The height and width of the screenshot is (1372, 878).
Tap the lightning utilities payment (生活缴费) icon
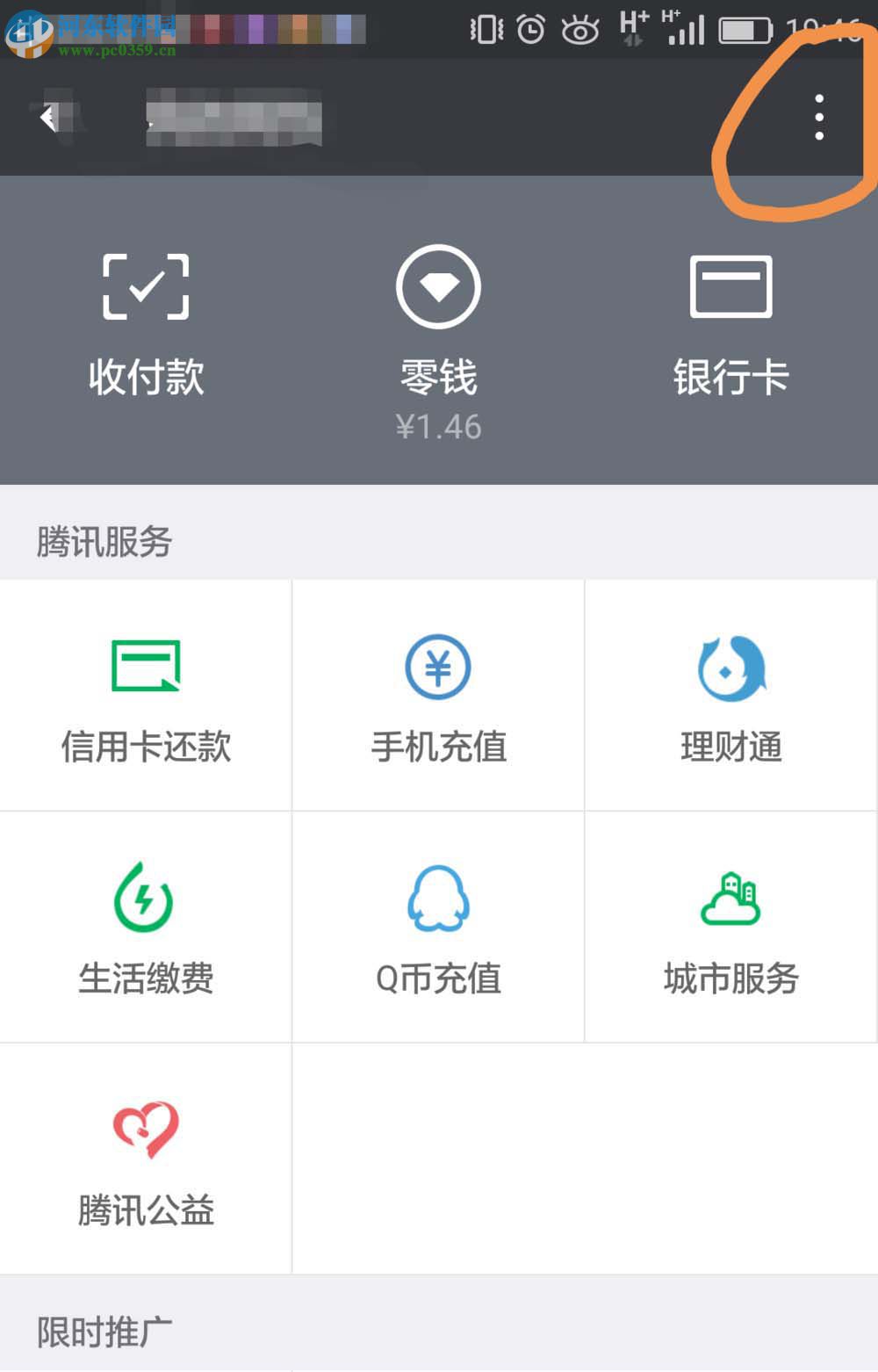click(146, 898)
